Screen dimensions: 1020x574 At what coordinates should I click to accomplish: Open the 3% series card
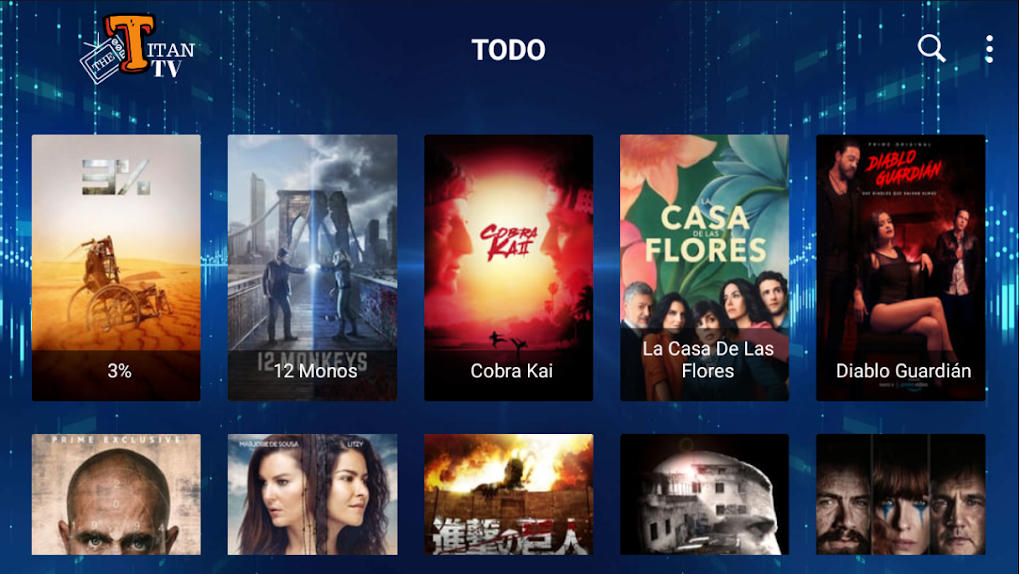pyautogui.click(x=116, y=268)
